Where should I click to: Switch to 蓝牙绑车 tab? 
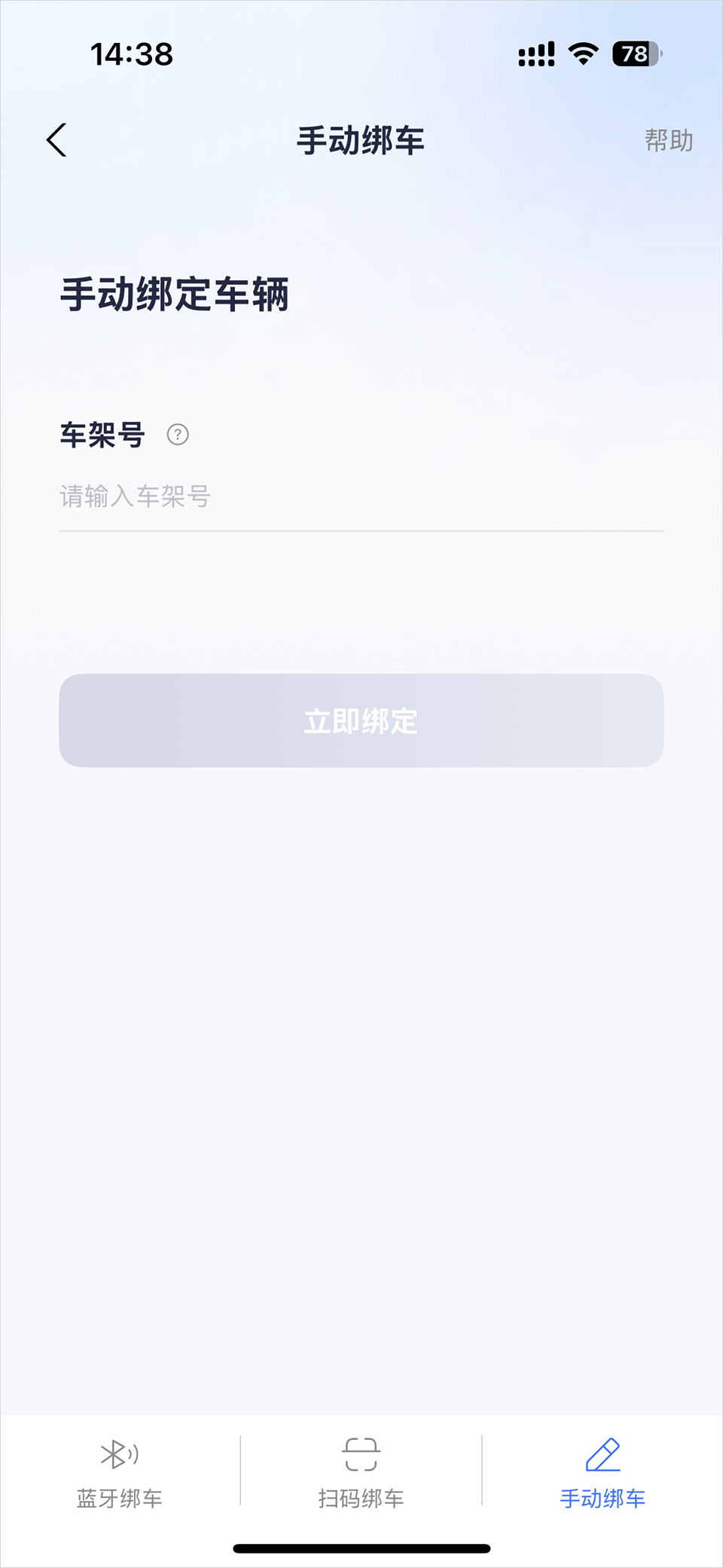pos(120,1472)
